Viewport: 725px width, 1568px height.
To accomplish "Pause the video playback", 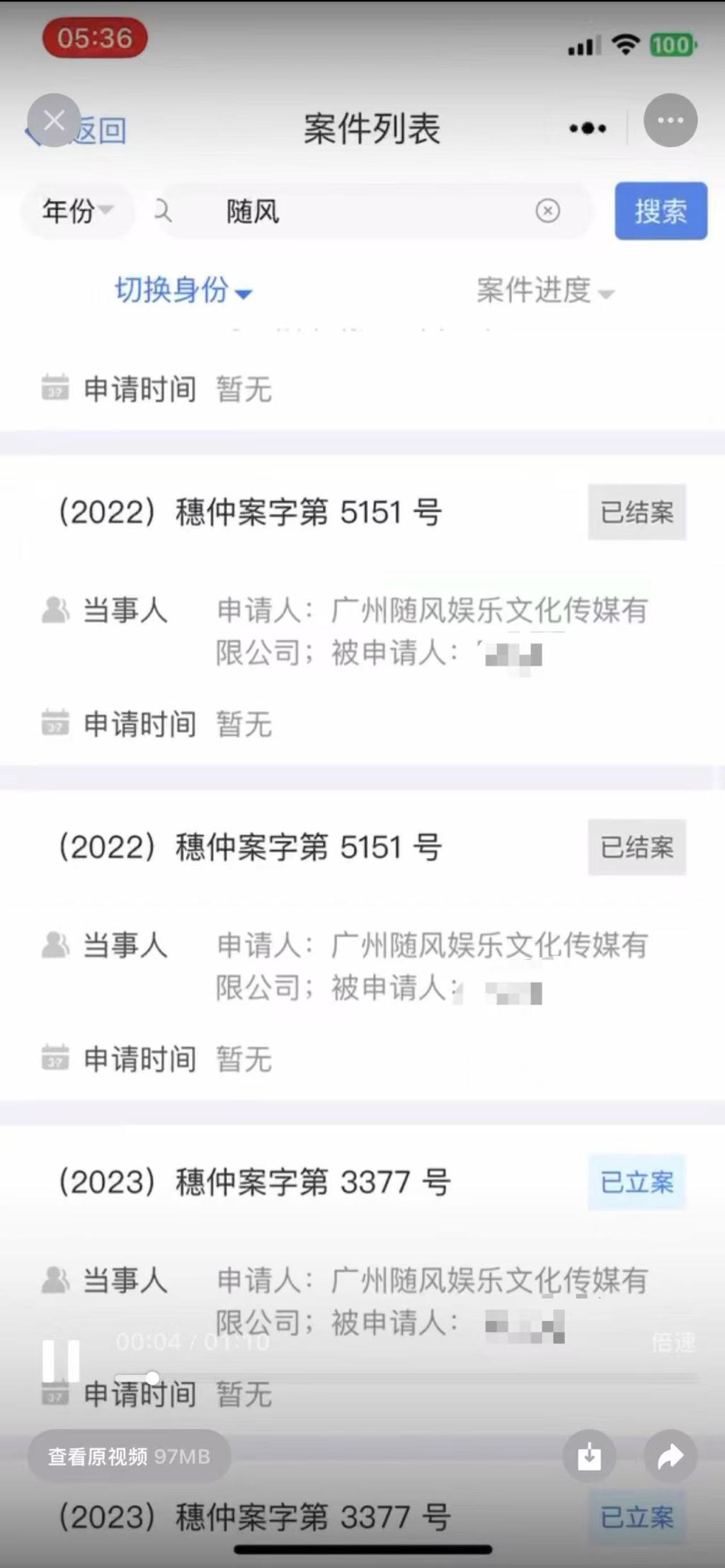I will [x=61, y=1361].
